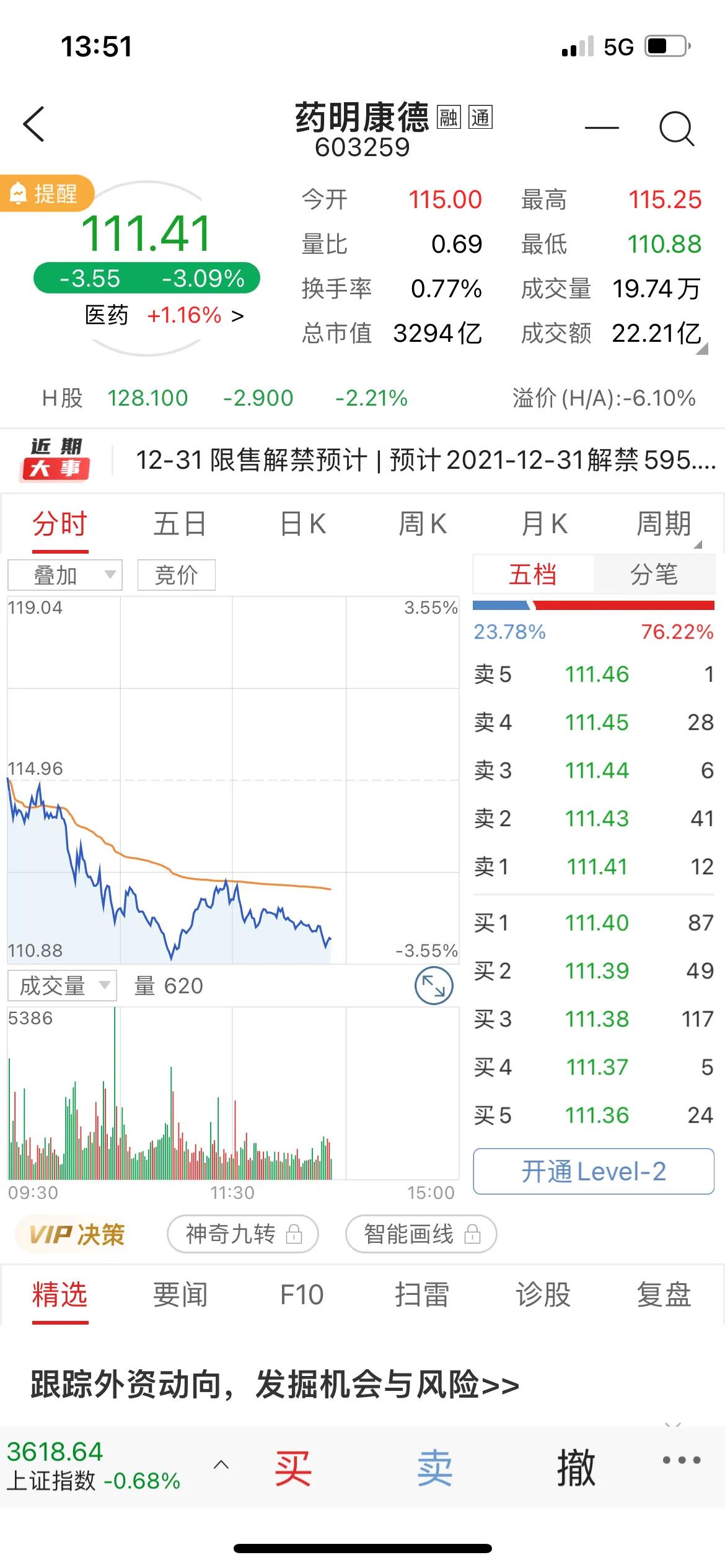Switch to the 分笔 tick view
This screenshot has height=1568, width=725.
click(x=654, y=575)
